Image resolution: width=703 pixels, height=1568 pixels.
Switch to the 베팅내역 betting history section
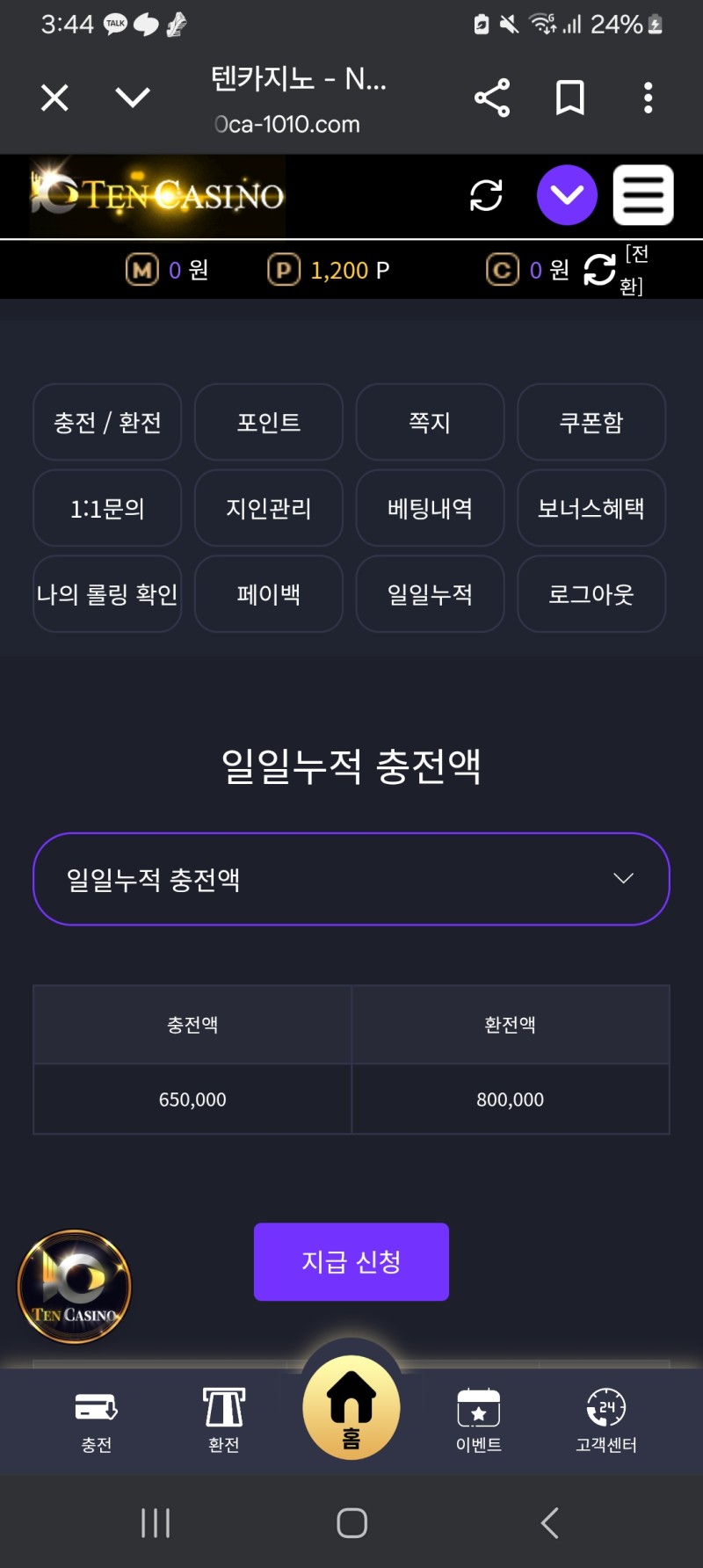point(430,508)
